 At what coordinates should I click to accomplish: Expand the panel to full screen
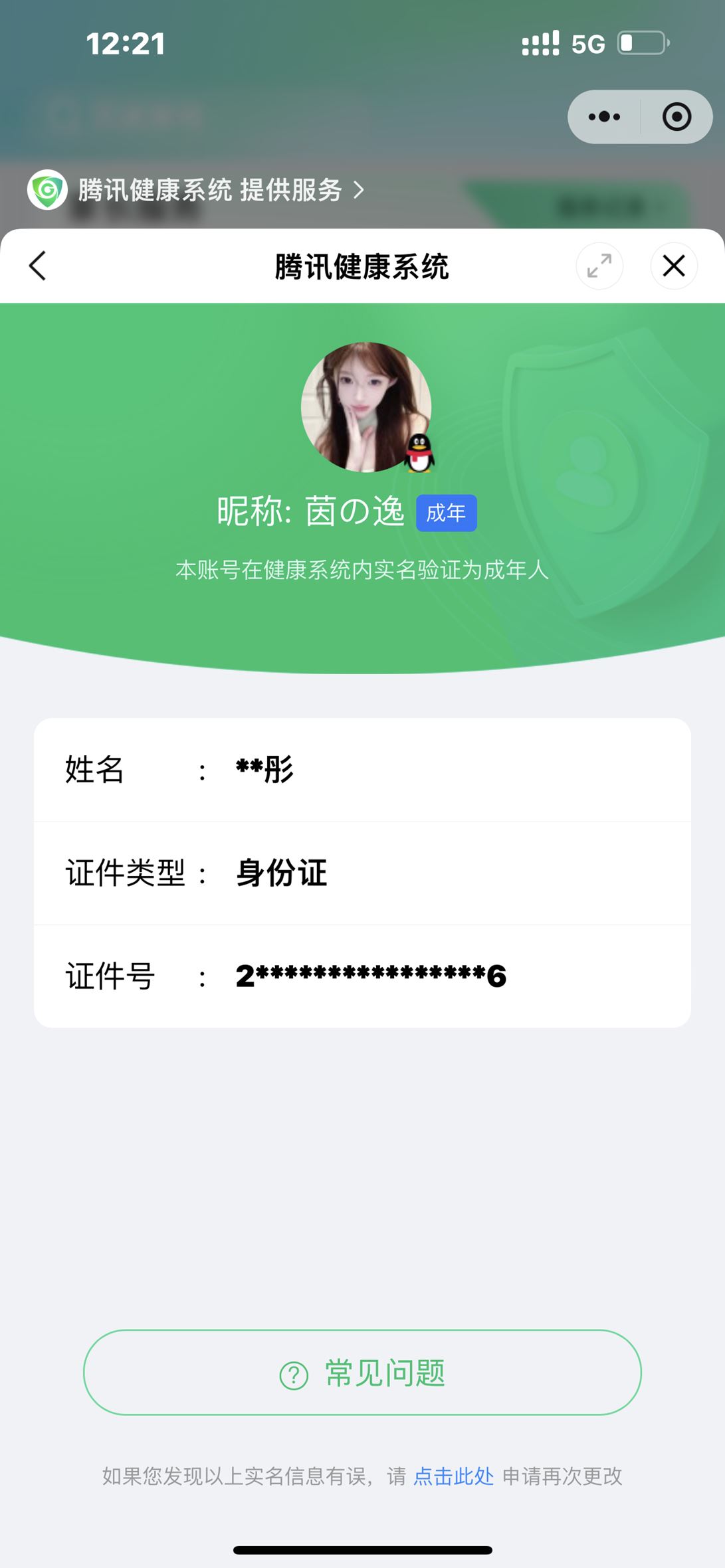coord(599,266)
